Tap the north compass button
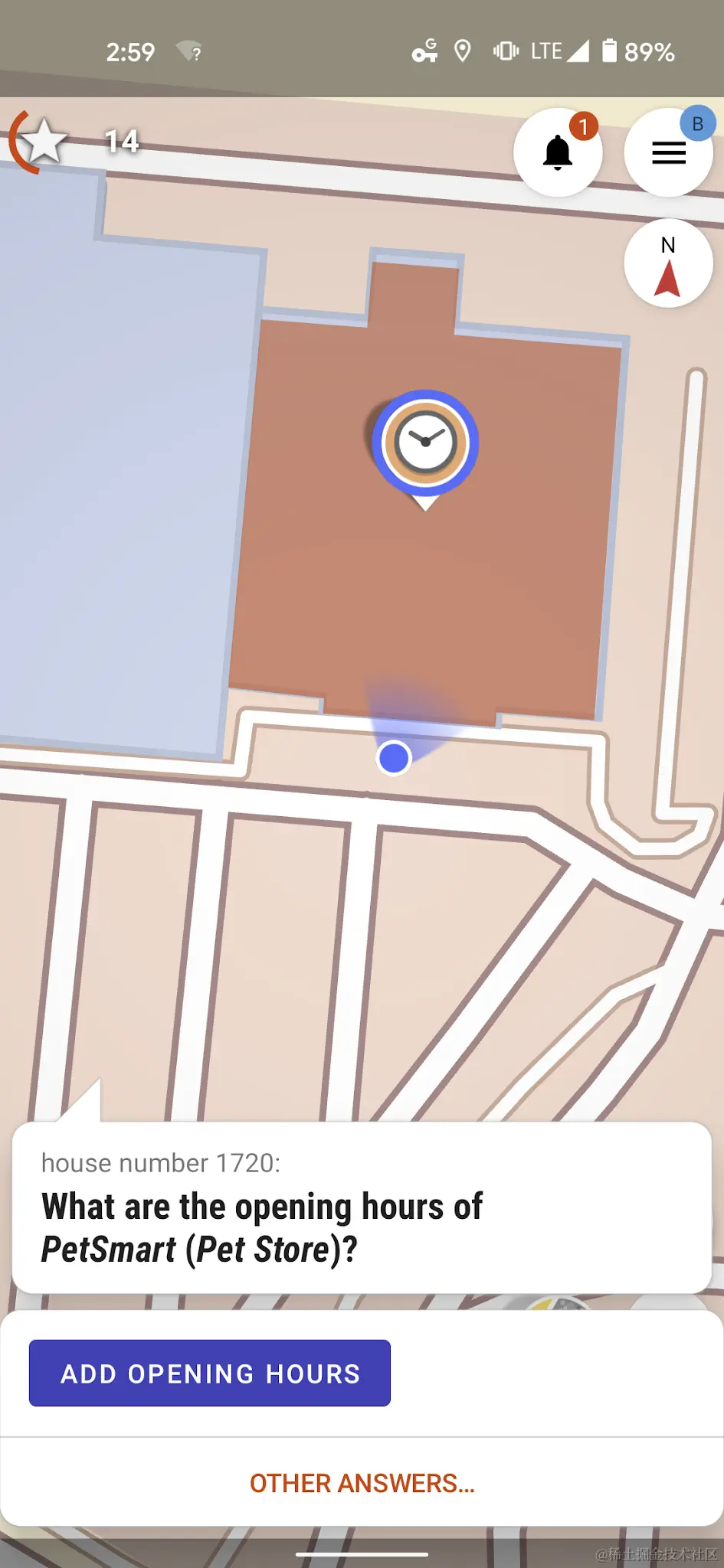724x1568 pixels. [x=668, y=264]
